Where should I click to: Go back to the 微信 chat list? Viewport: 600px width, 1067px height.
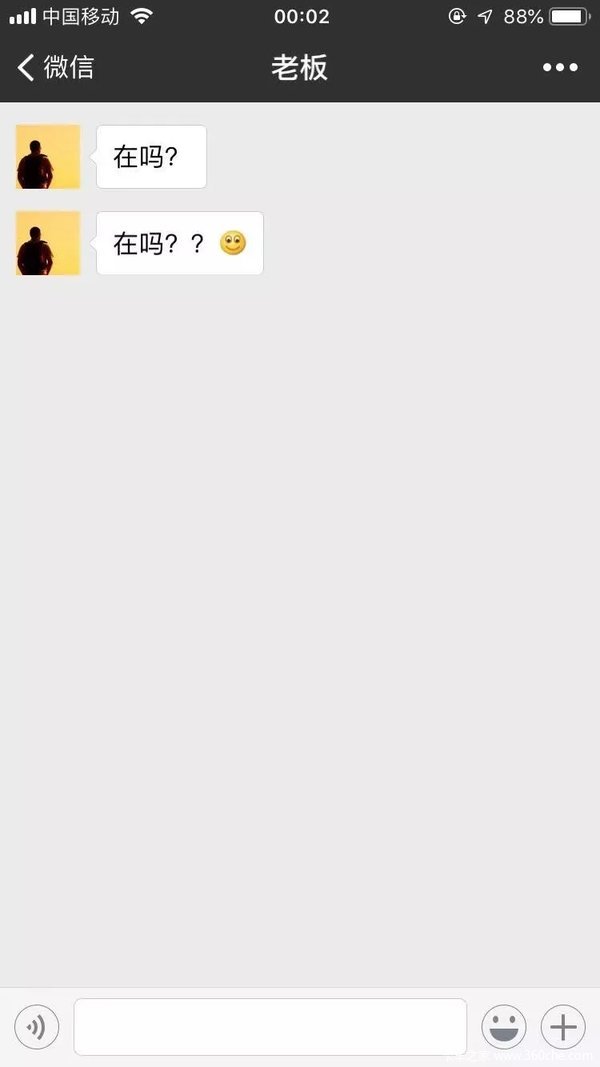[55, 67]
